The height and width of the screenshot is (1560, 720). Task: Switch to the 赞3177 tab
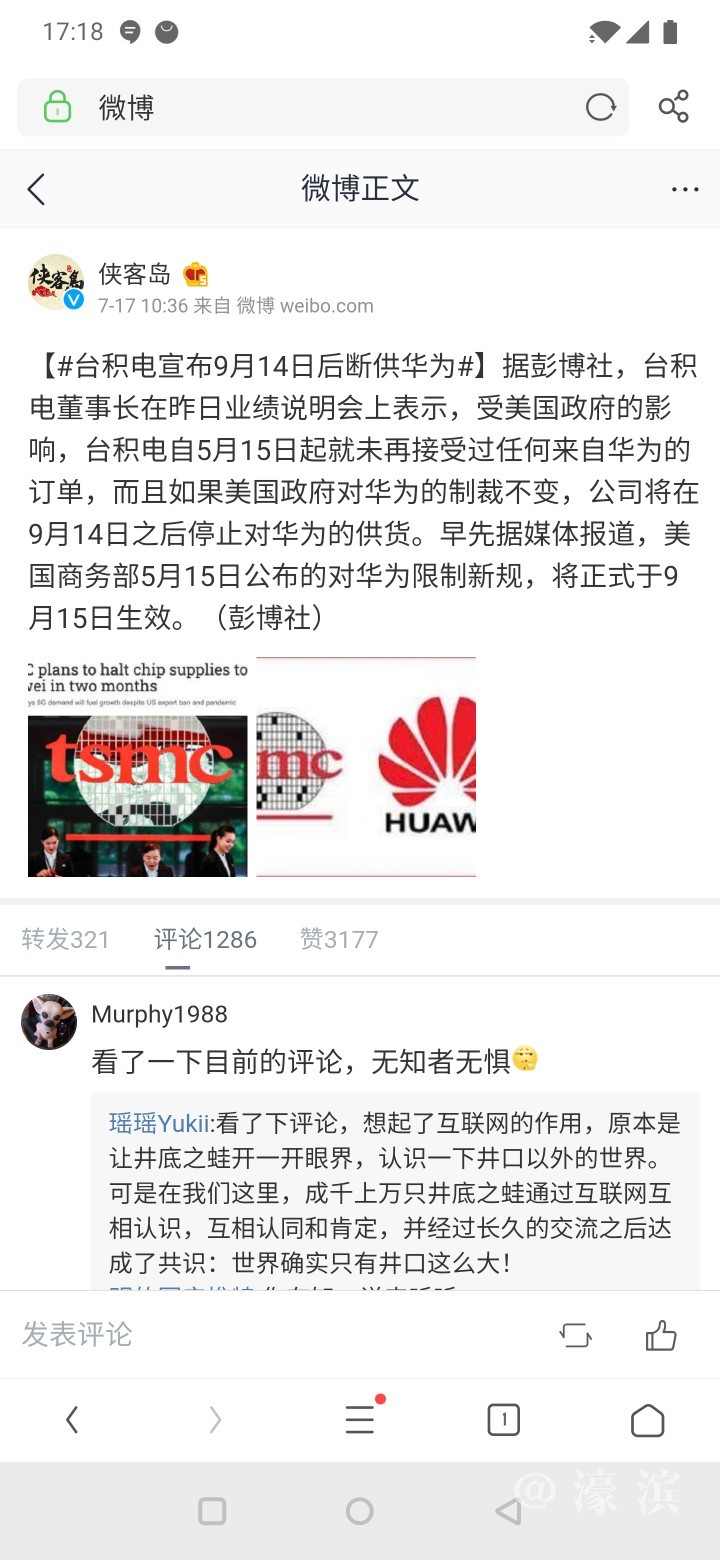[339, 939]
